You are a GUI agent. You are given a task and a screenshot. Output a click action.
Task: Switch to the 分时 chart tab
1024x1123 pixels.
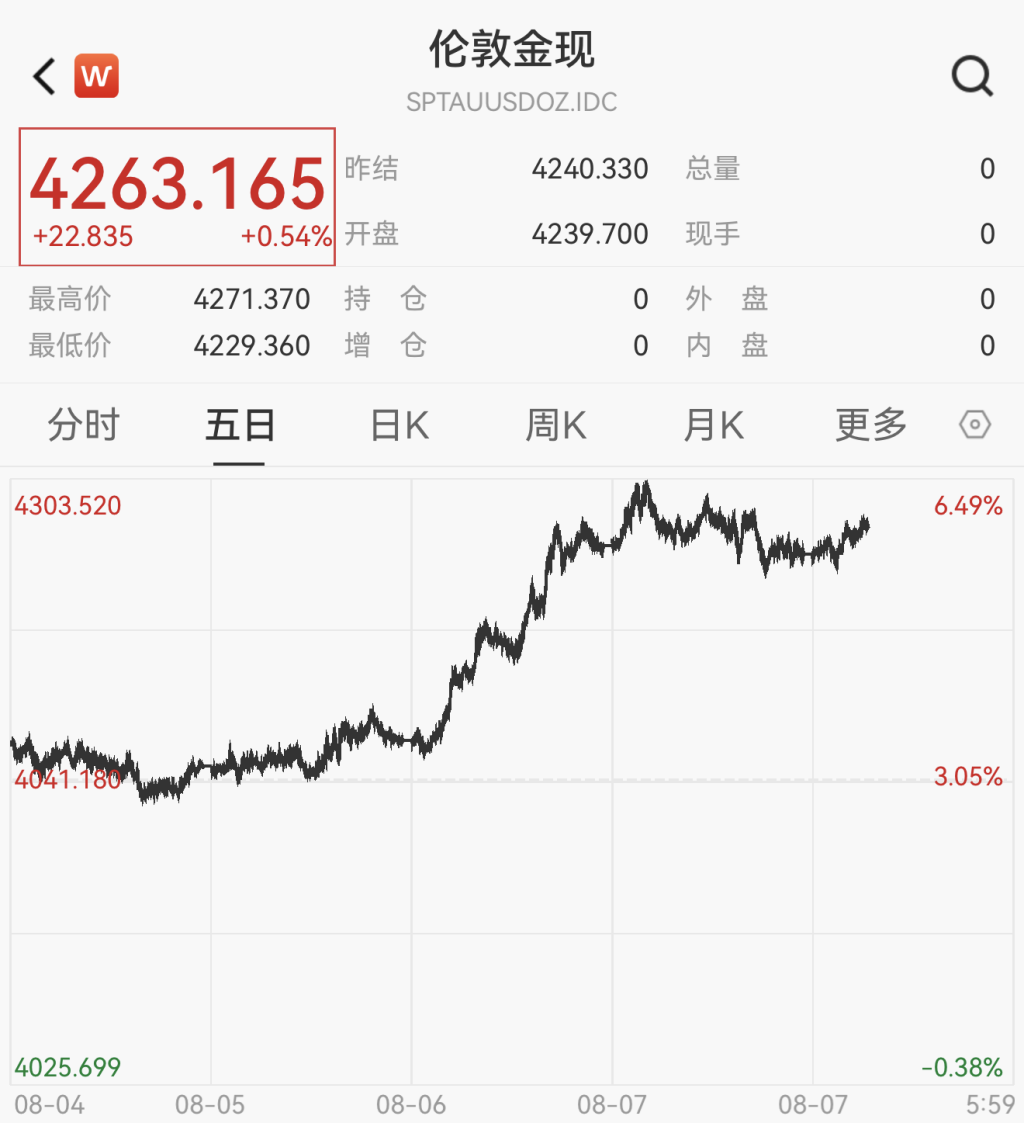tap(83, 425)
